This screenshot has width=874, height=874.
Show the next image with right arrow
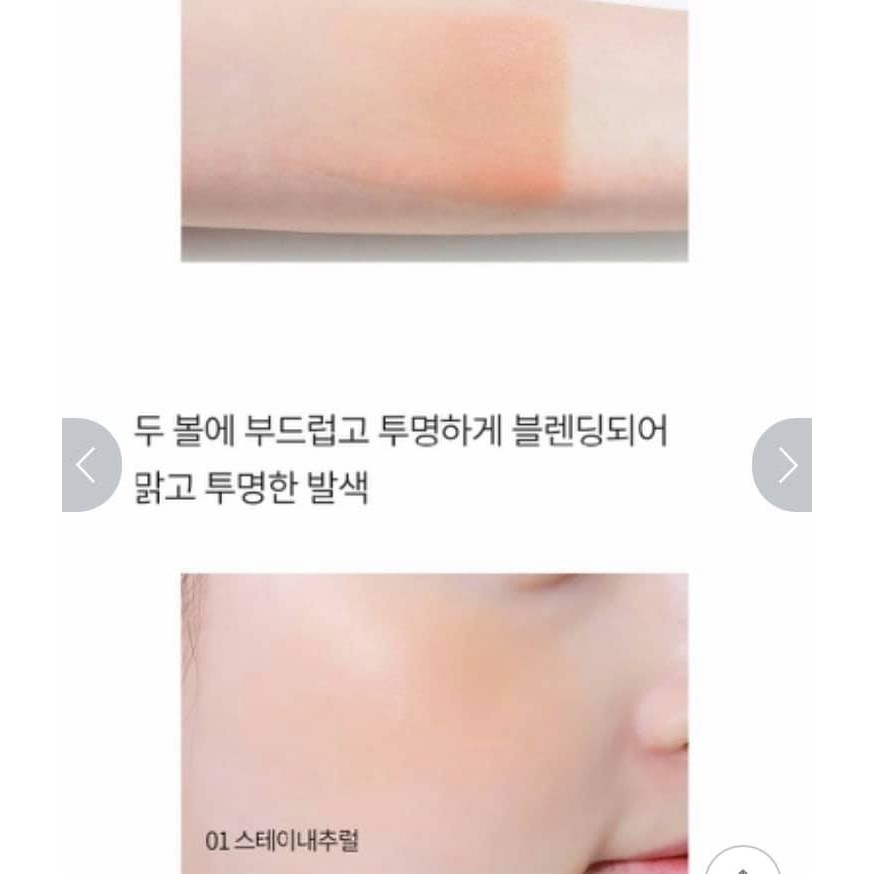point(784,465)
